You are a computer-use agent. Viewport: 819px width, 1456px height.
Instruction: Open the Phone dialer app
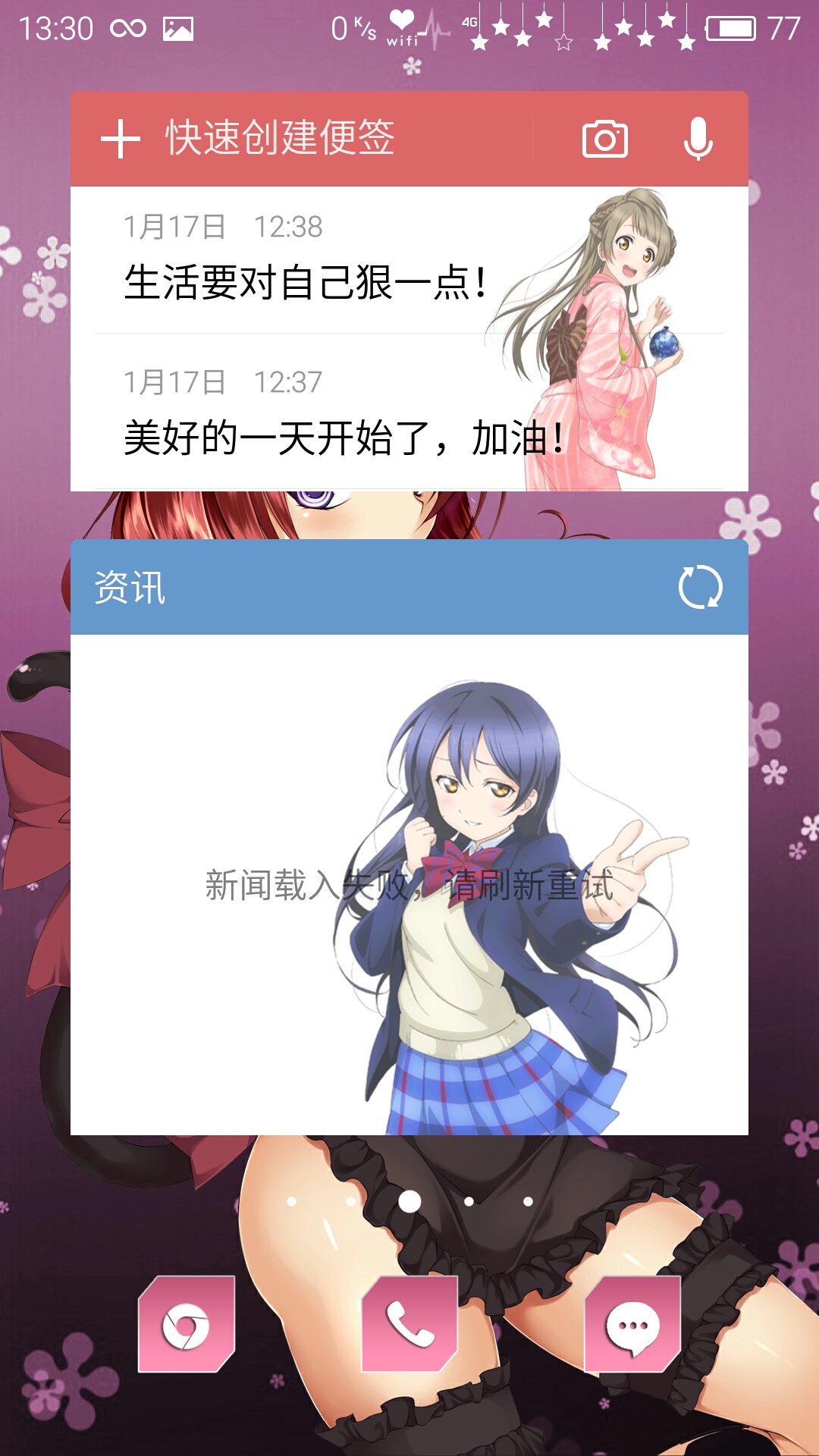[x=409, y=1325]
